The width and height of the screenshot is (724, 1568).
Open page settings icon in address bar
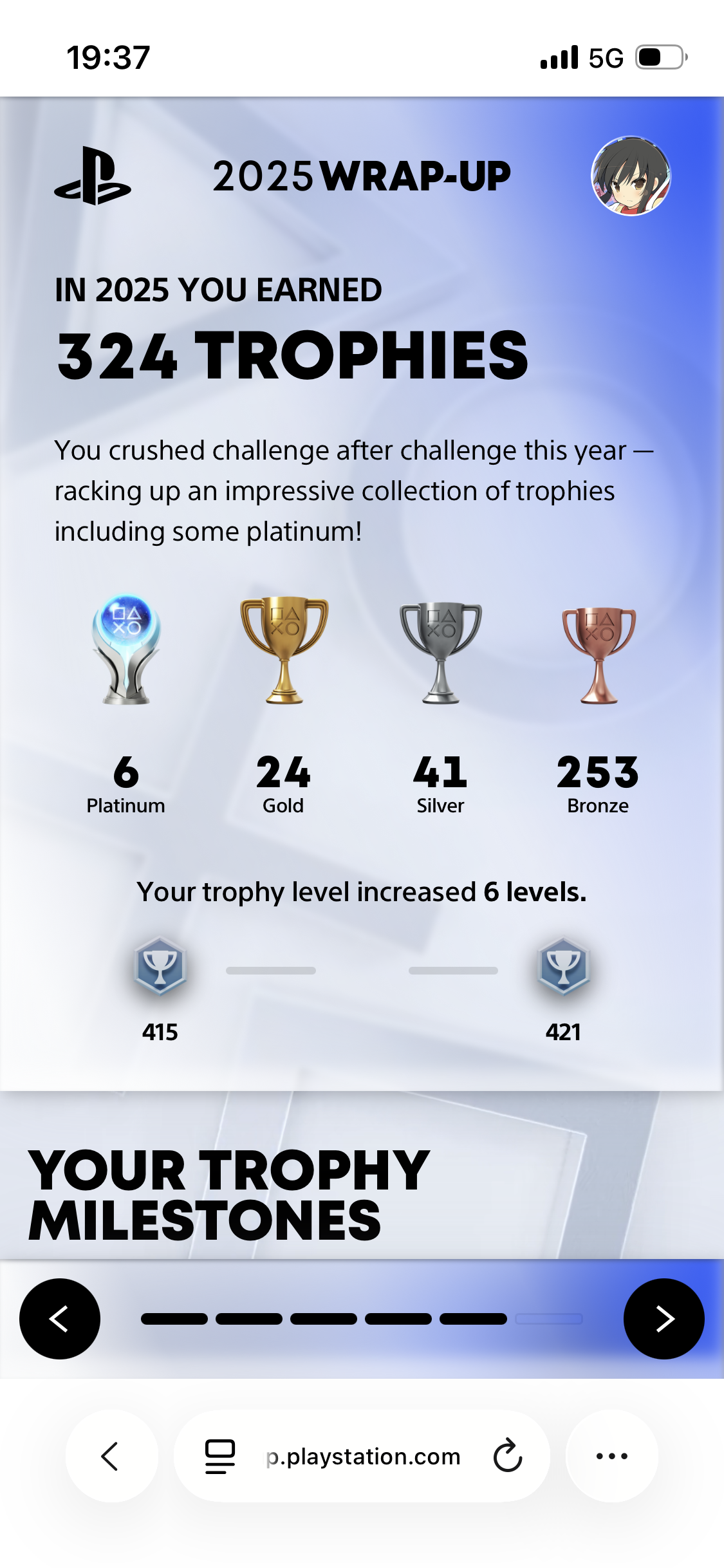[x=219, y=1456]
